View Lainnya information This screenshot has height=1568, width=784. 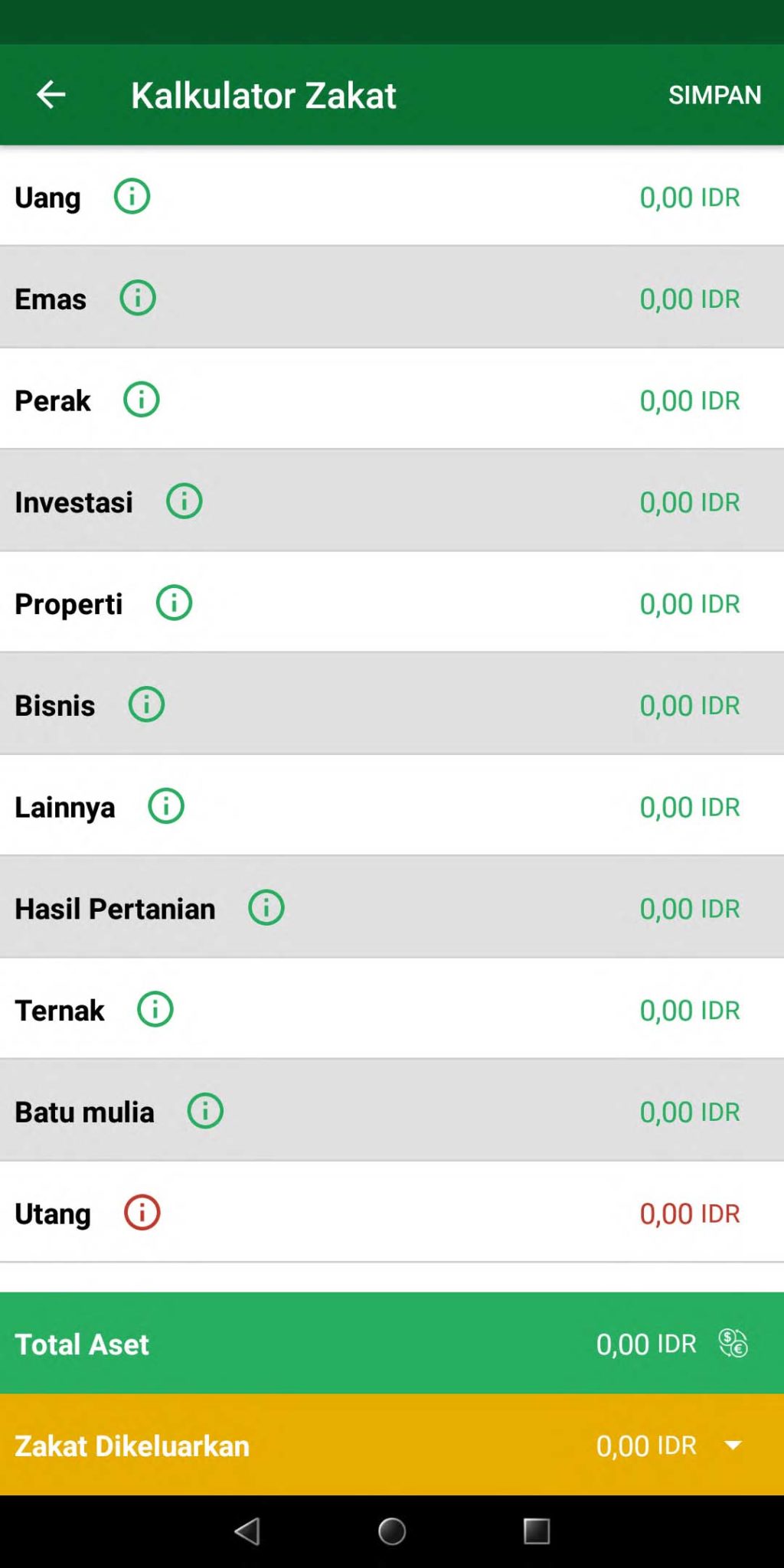[166, 806]
